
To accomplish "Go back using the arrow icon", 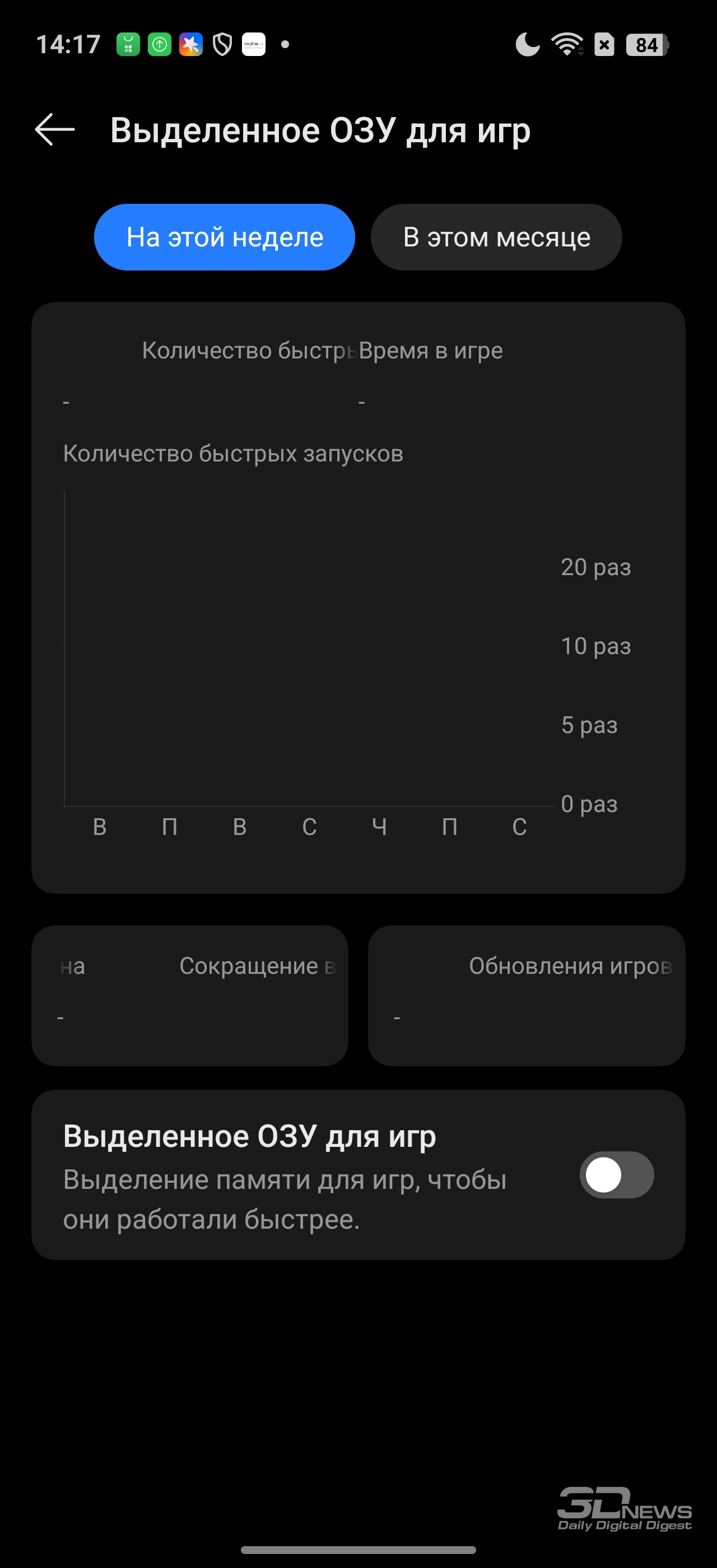I will (55, 130).
